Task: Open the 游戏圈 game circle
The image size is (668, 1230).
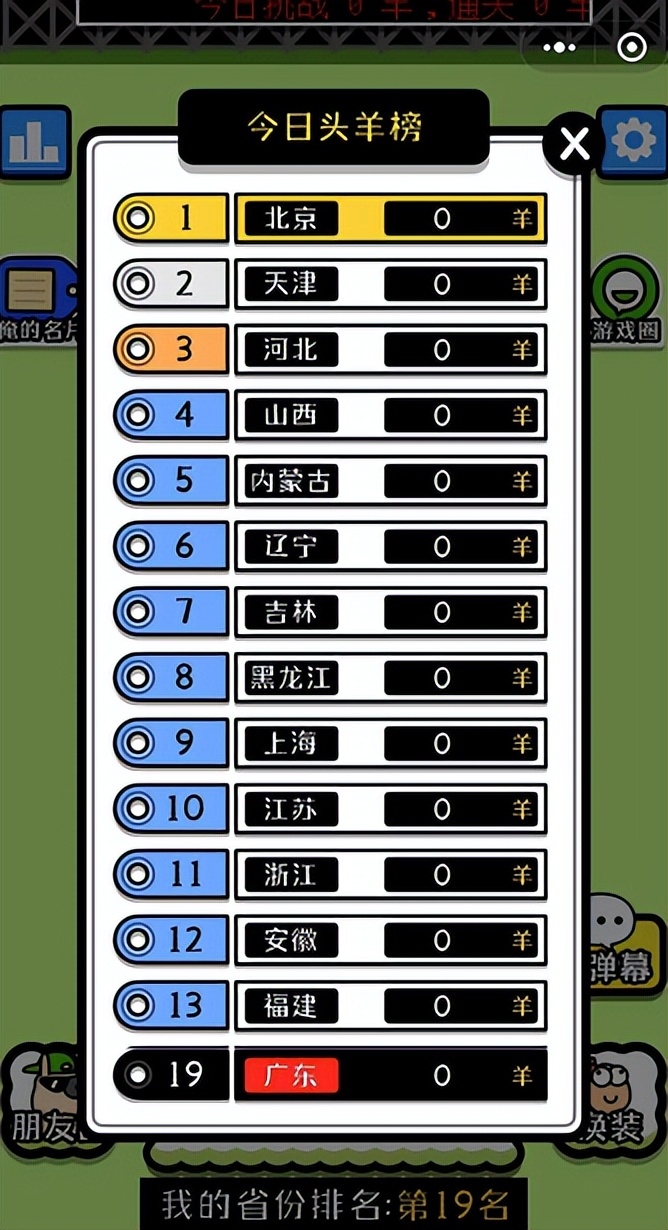Action: (625, 300)
